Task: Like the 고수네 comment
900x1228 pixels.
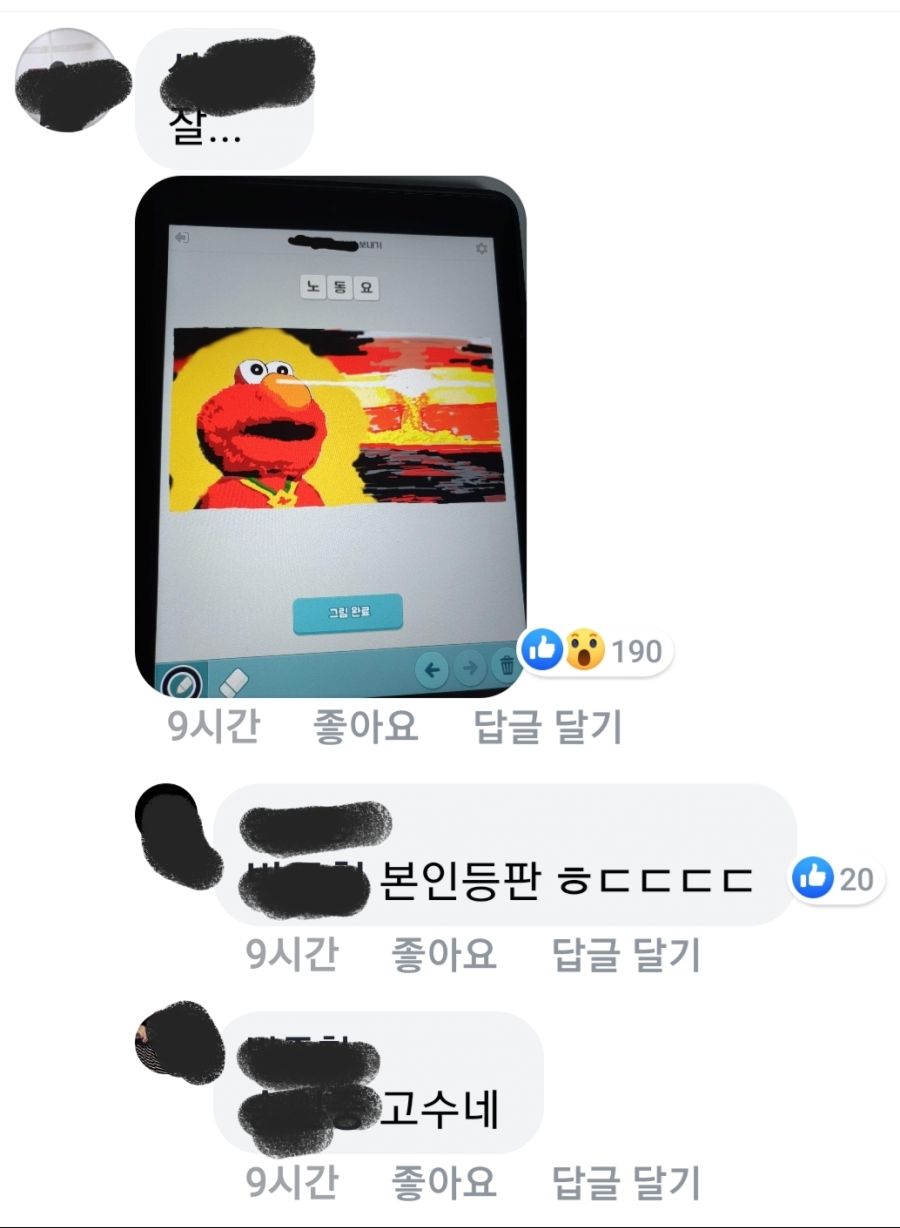Action: [x=443, y=1183]
